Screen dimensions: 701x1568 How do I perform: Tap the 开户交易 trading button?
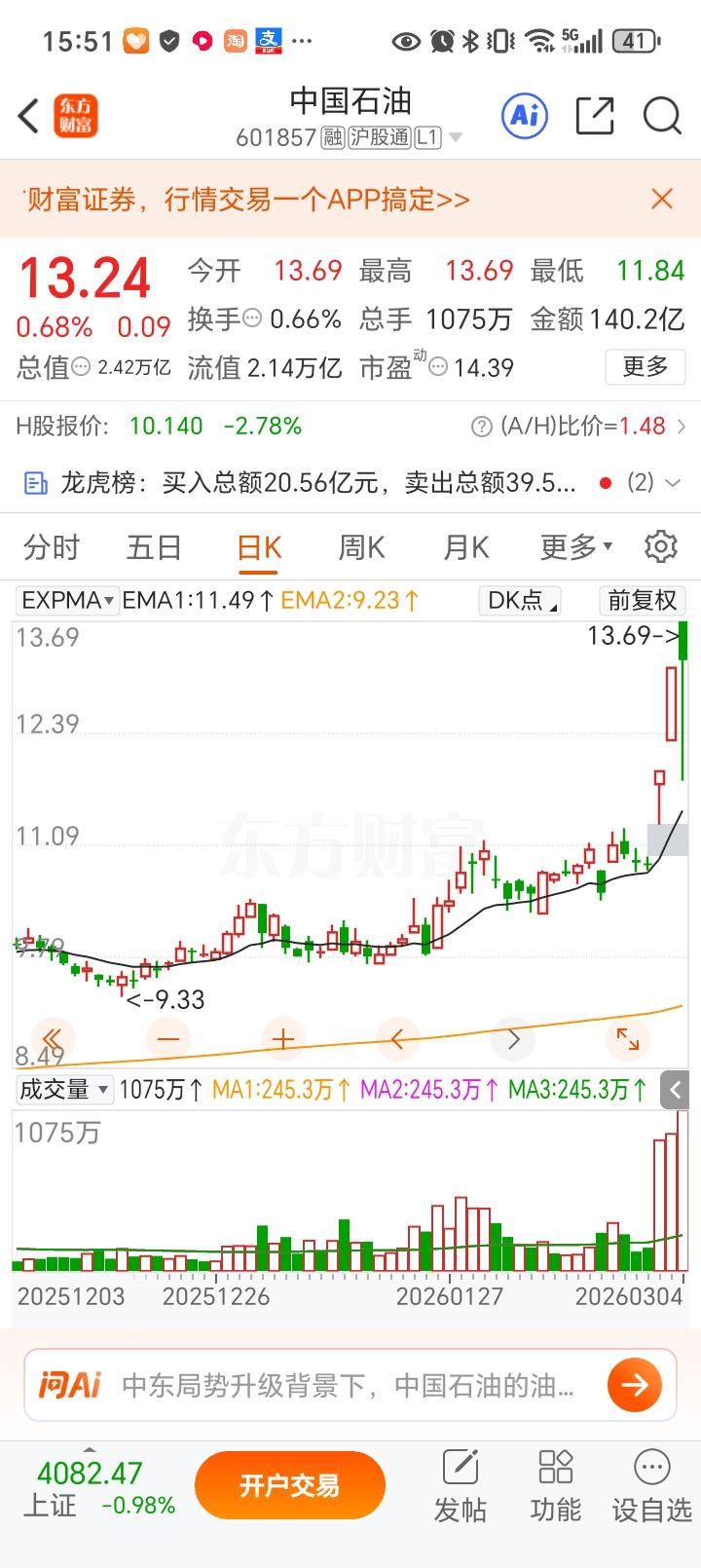289,1484
